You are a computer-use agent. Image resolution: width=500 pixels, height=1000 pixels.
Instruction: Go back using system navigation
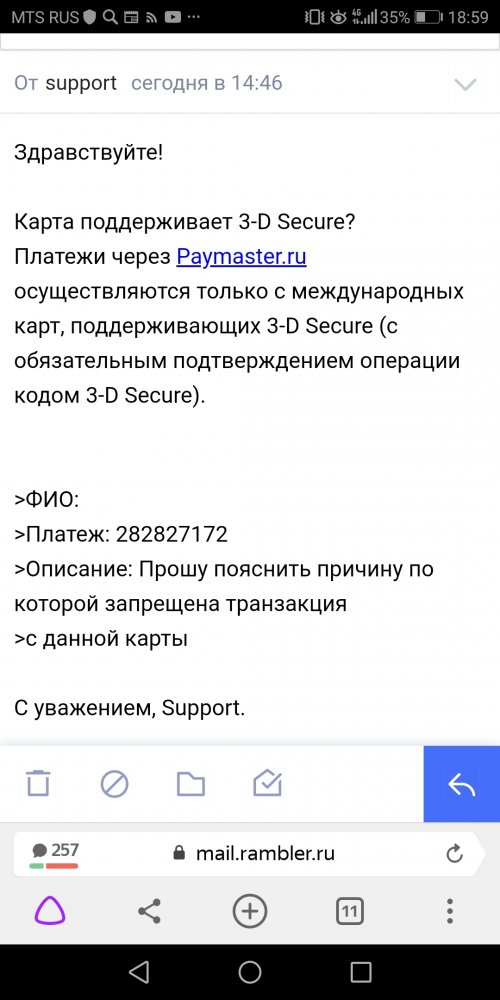click(139, 972)
